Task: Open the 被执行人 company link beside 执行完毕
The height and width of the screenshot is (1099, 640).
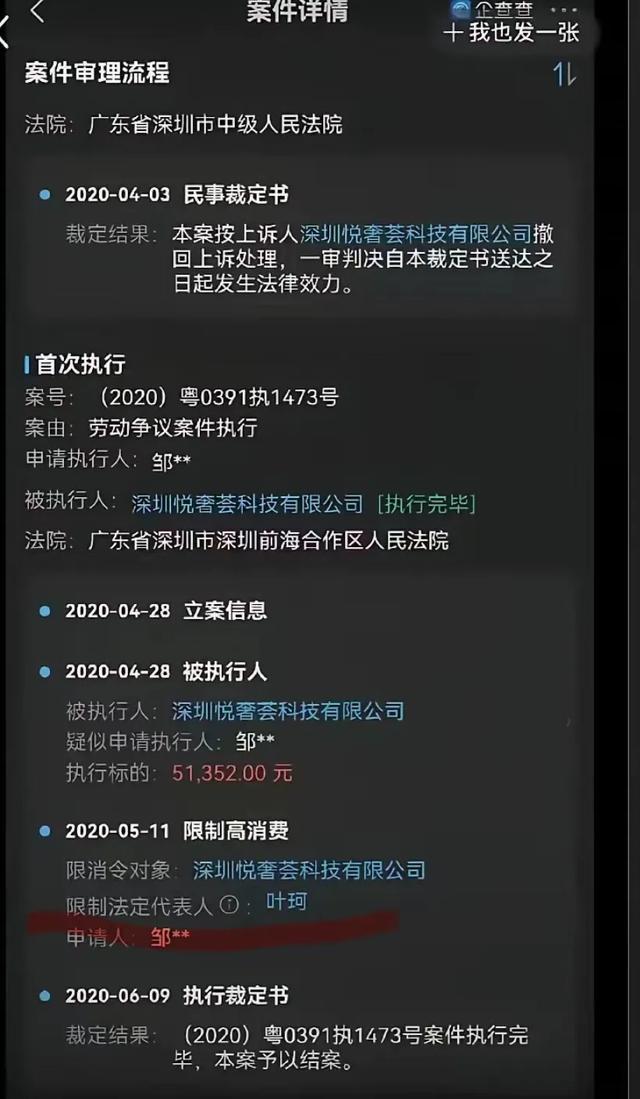Action: (247, 503)
